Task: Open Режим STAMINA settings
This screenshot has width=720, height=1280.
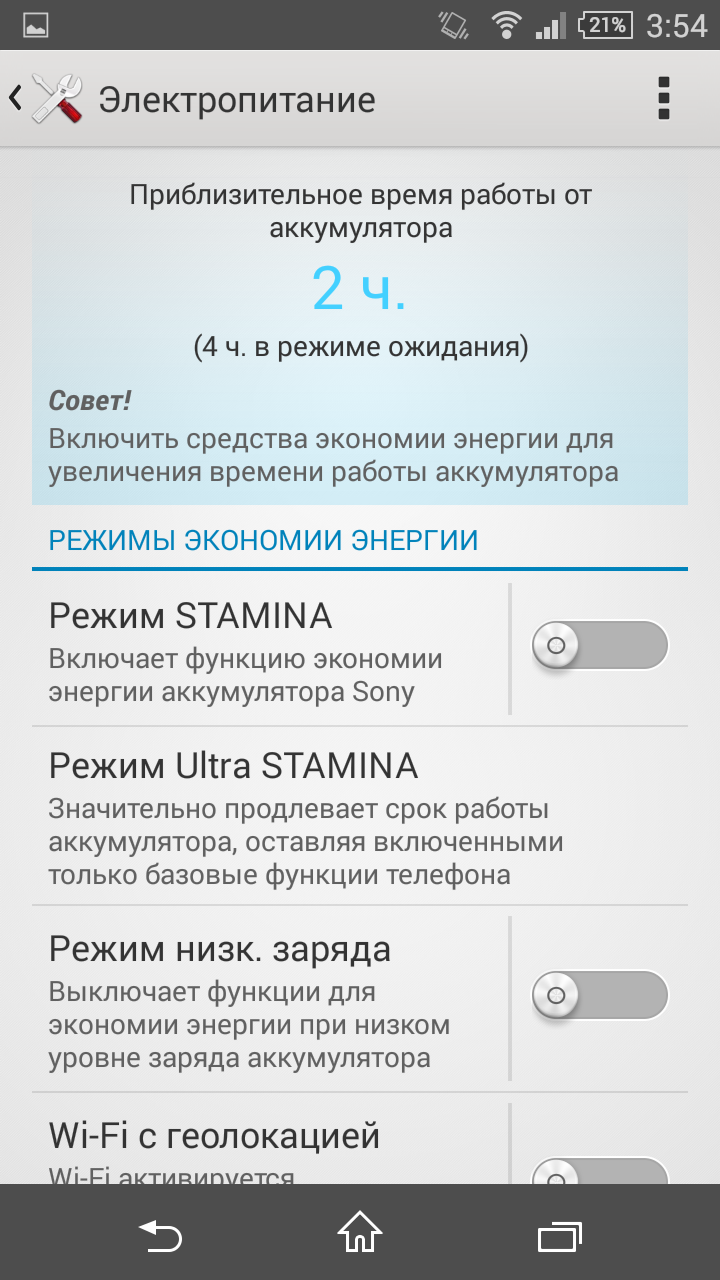Action: point(270,649)
